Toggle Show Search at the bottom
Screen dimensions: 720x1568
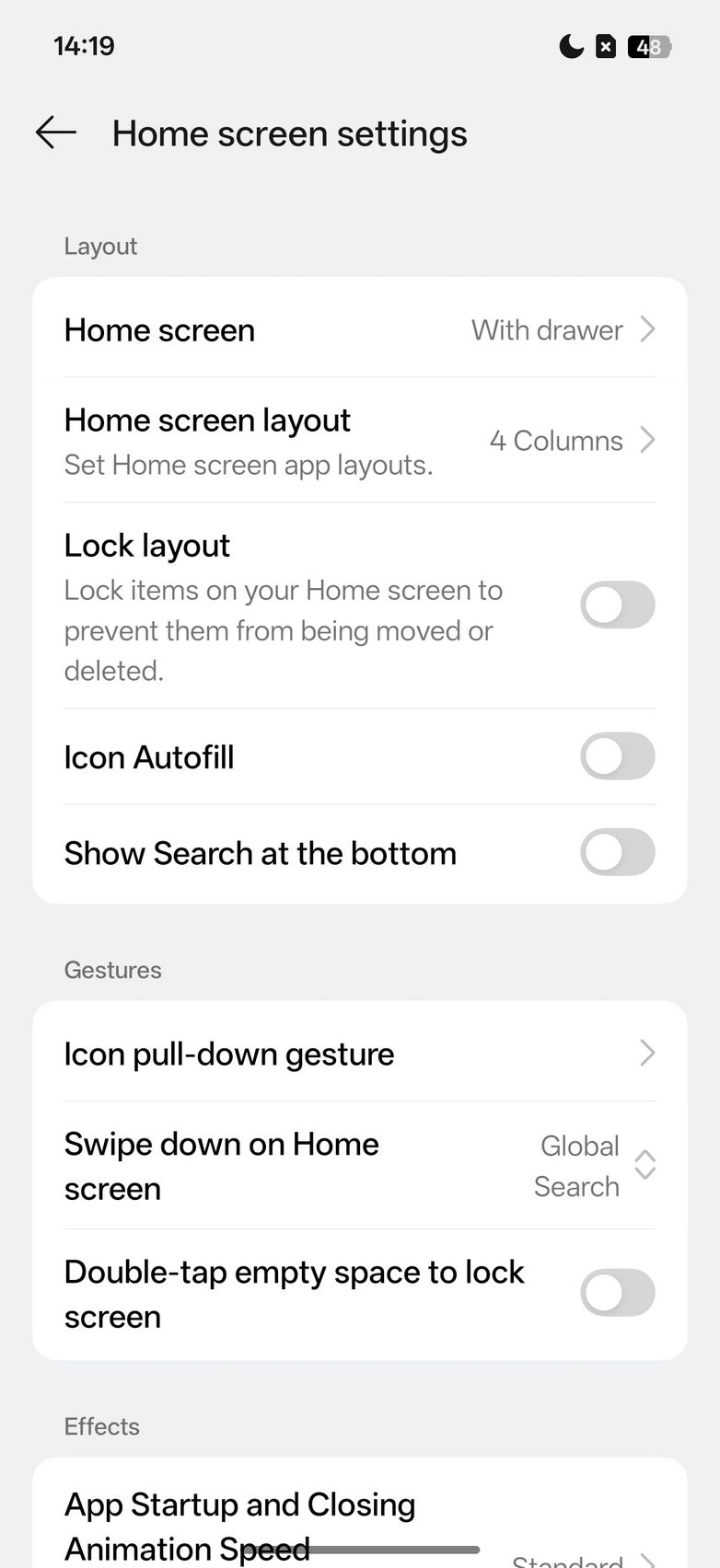[617, 852]
